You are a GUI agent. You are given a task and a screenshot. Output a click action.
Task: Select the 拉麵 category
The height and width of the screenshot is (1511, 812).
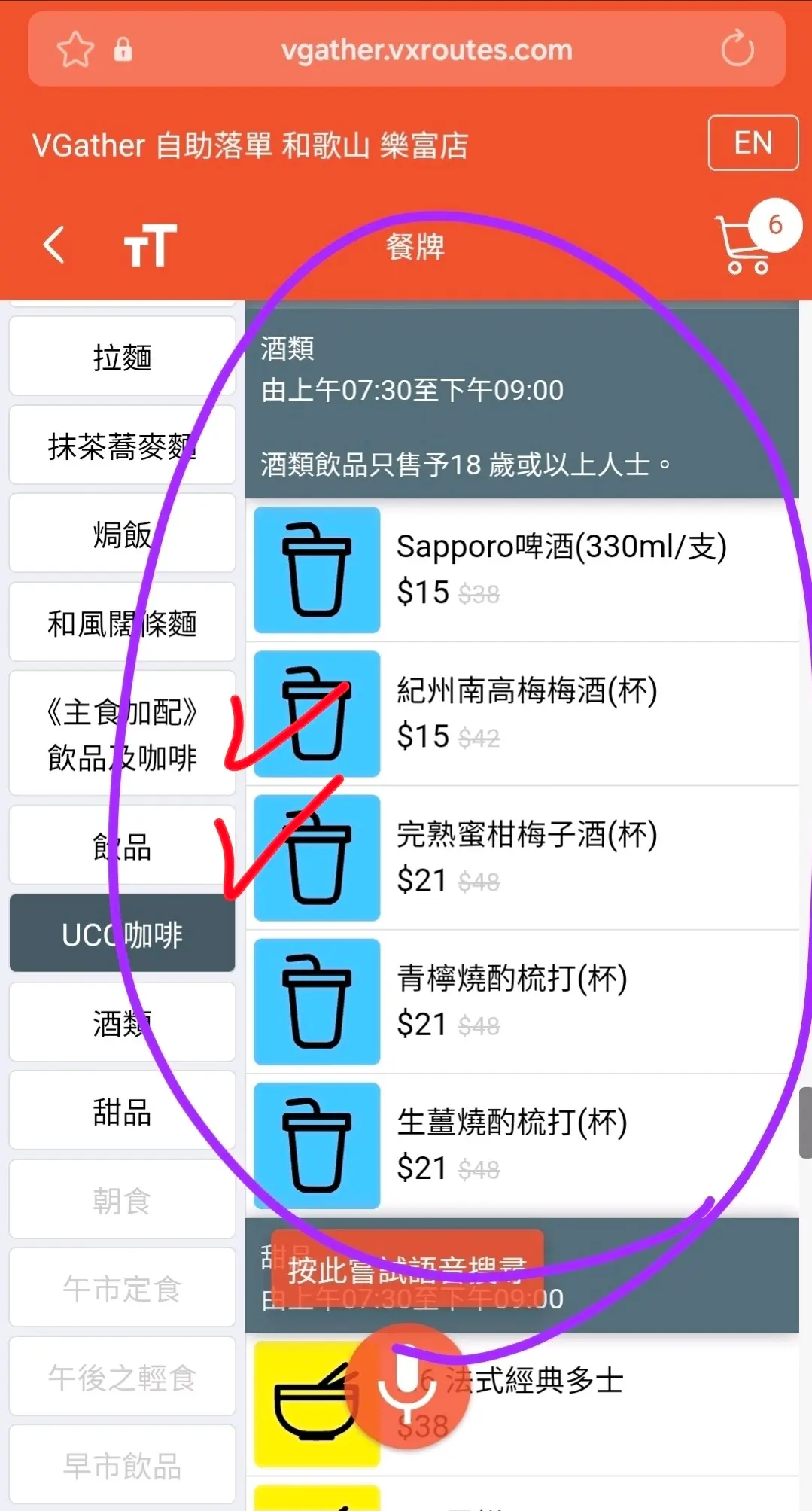(122, 357)
